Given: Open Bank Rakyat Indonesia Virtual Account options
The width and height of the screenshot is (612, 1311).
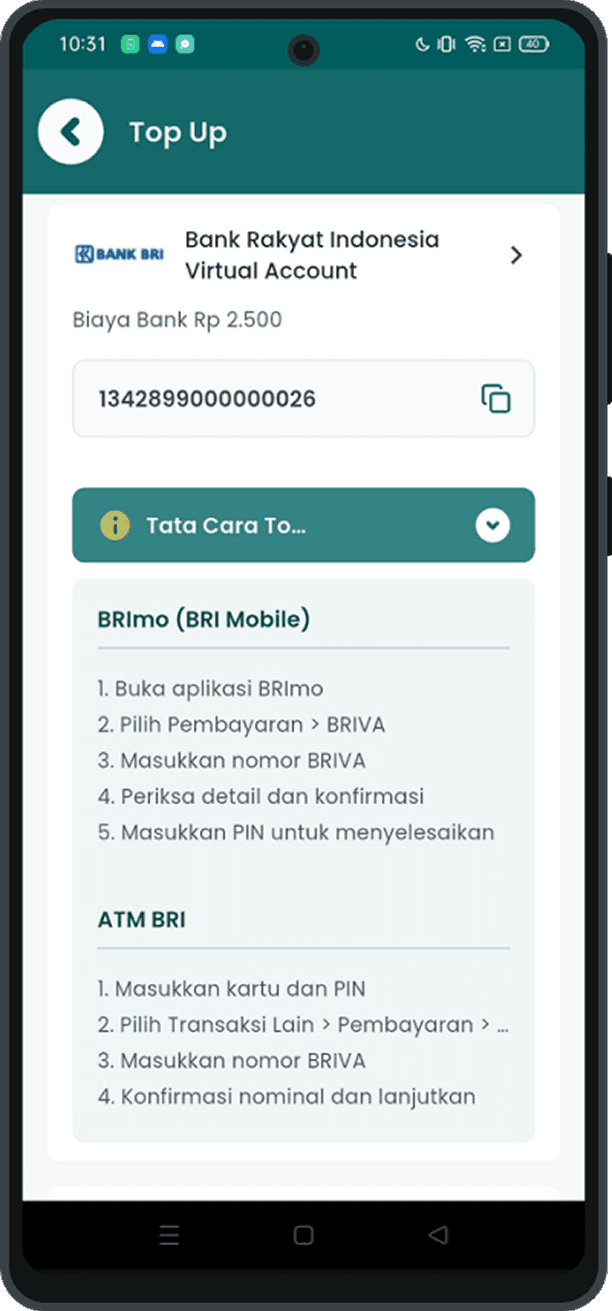Looking at the screenshot, I should pyautogui.click(x=516, y=255).
